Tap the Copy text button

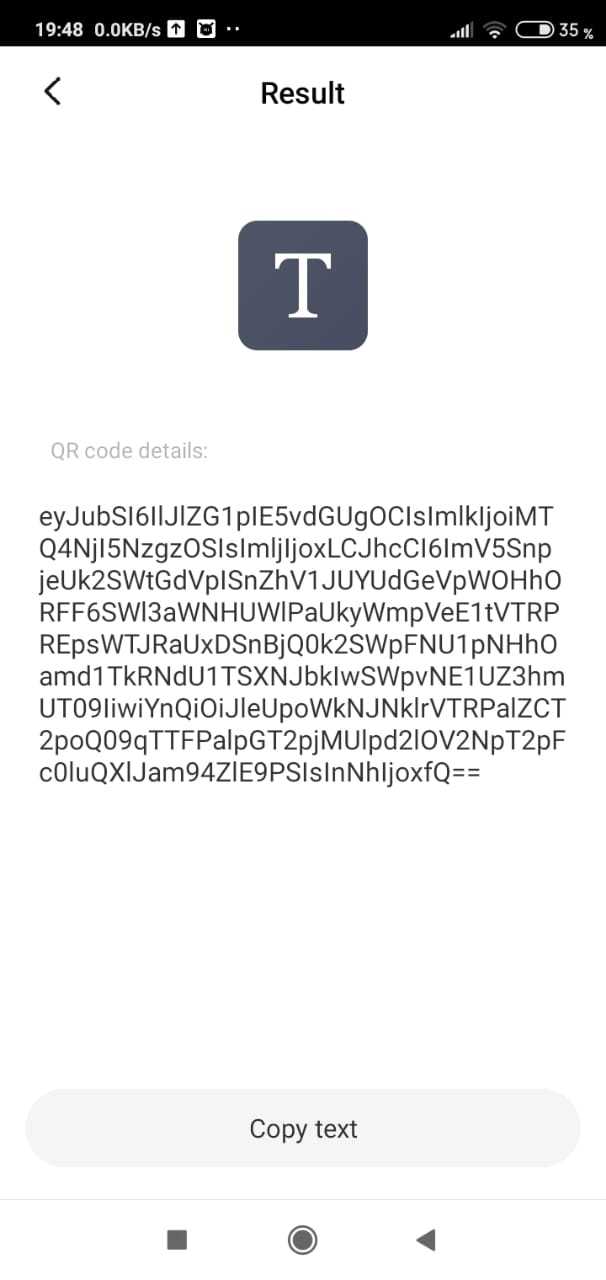pos(303,1129)
